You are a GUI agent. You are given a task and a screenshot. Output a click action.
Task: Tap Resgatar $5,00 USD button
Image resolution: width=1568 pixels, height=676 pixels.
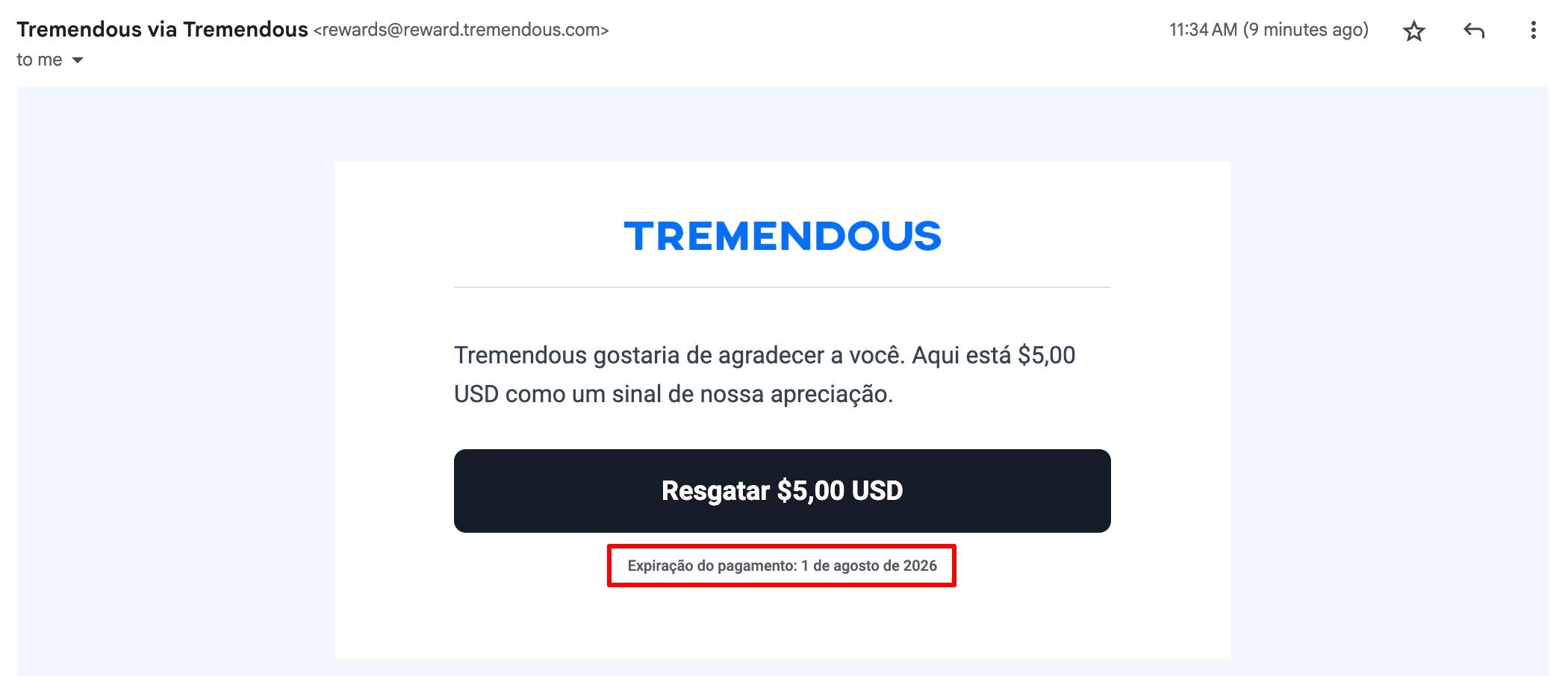tap(782, 490)
